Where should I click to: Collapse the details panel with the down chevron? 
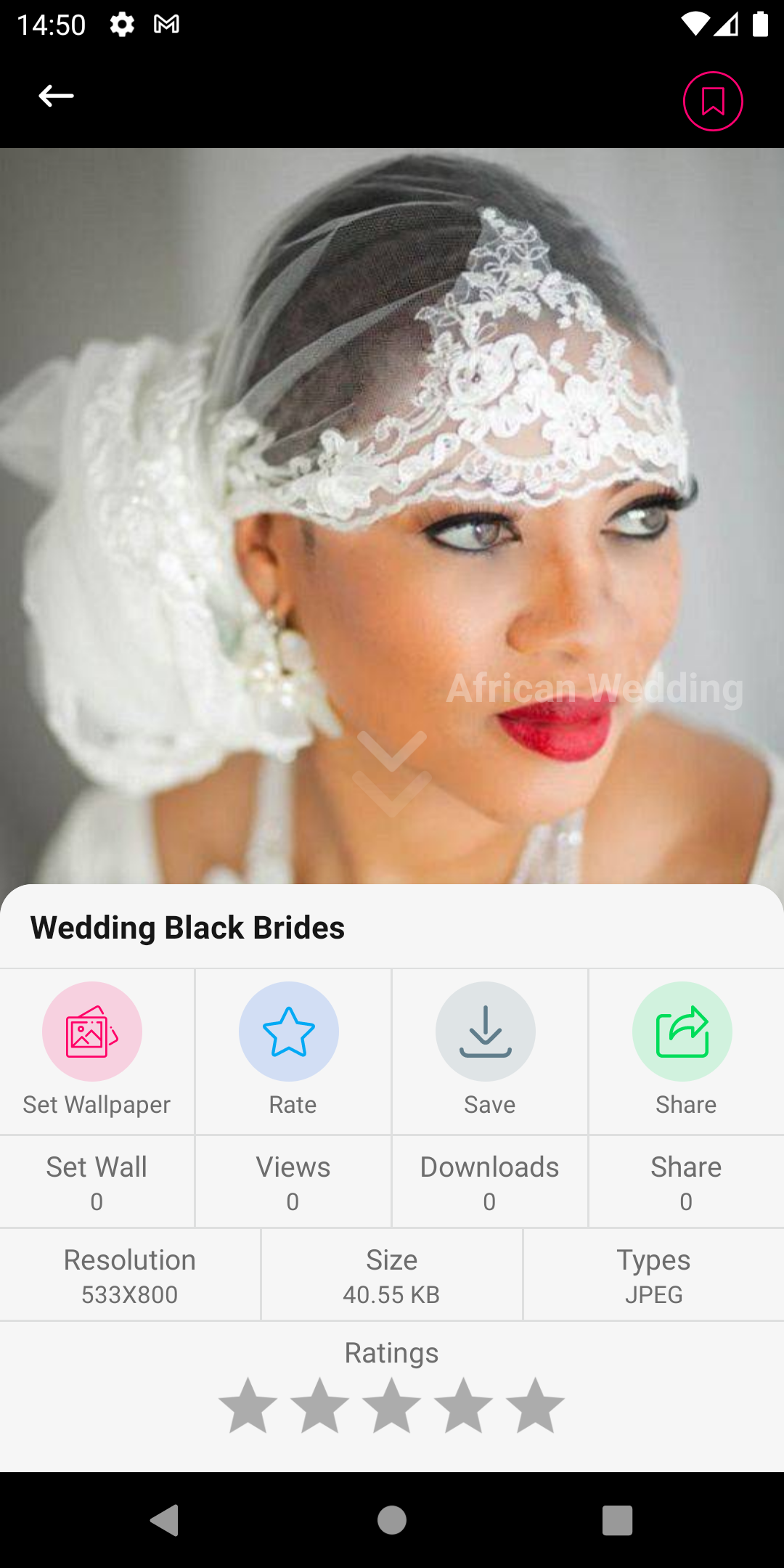point(392,772)
